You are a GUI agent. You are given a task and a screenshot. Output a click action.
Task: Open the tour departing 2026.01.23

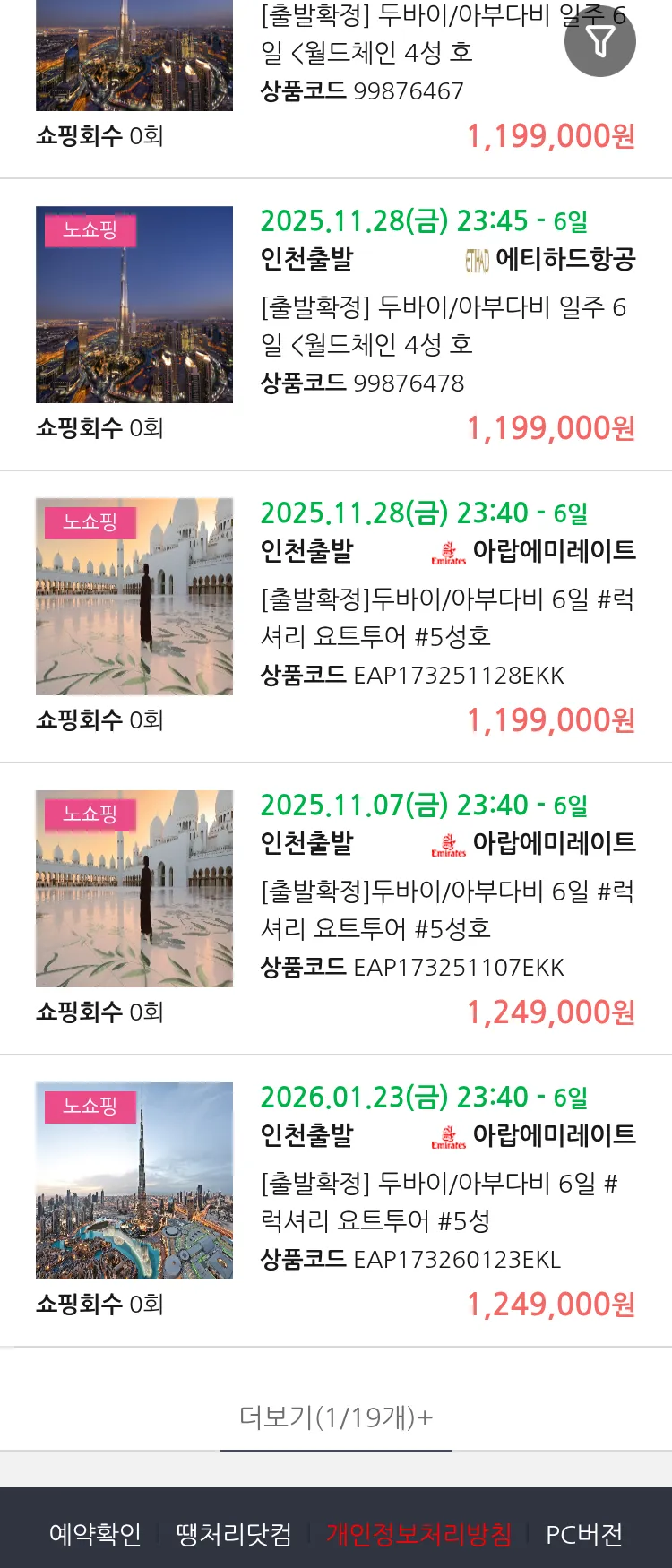(446, 1202)
